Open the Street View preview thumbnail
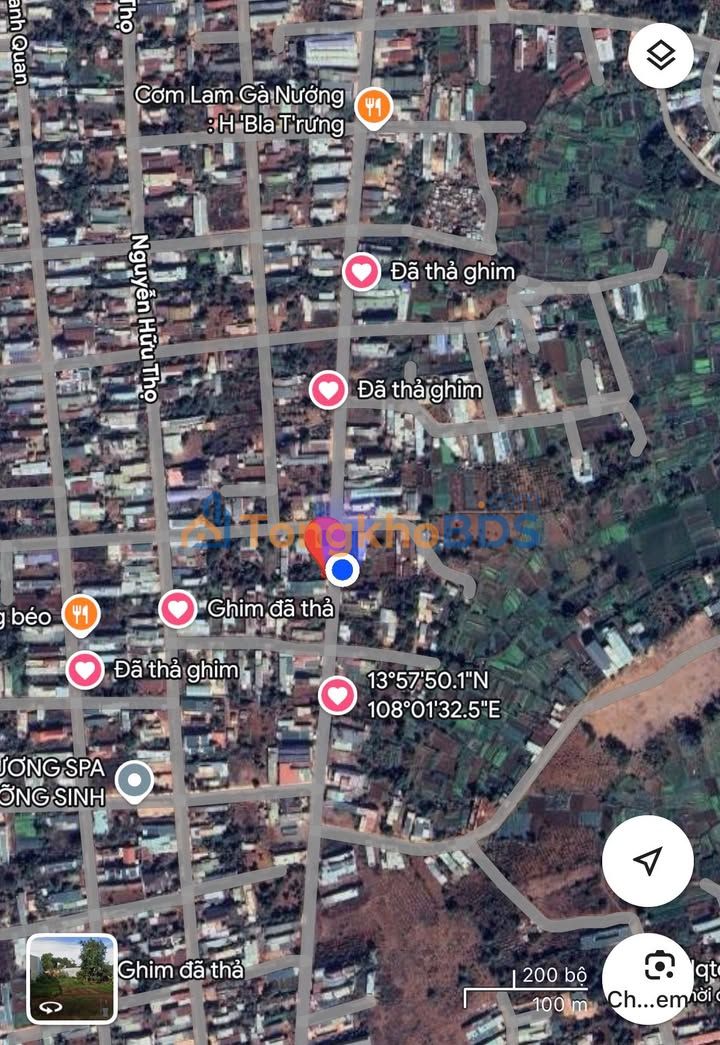 click(x=72, y=978)
